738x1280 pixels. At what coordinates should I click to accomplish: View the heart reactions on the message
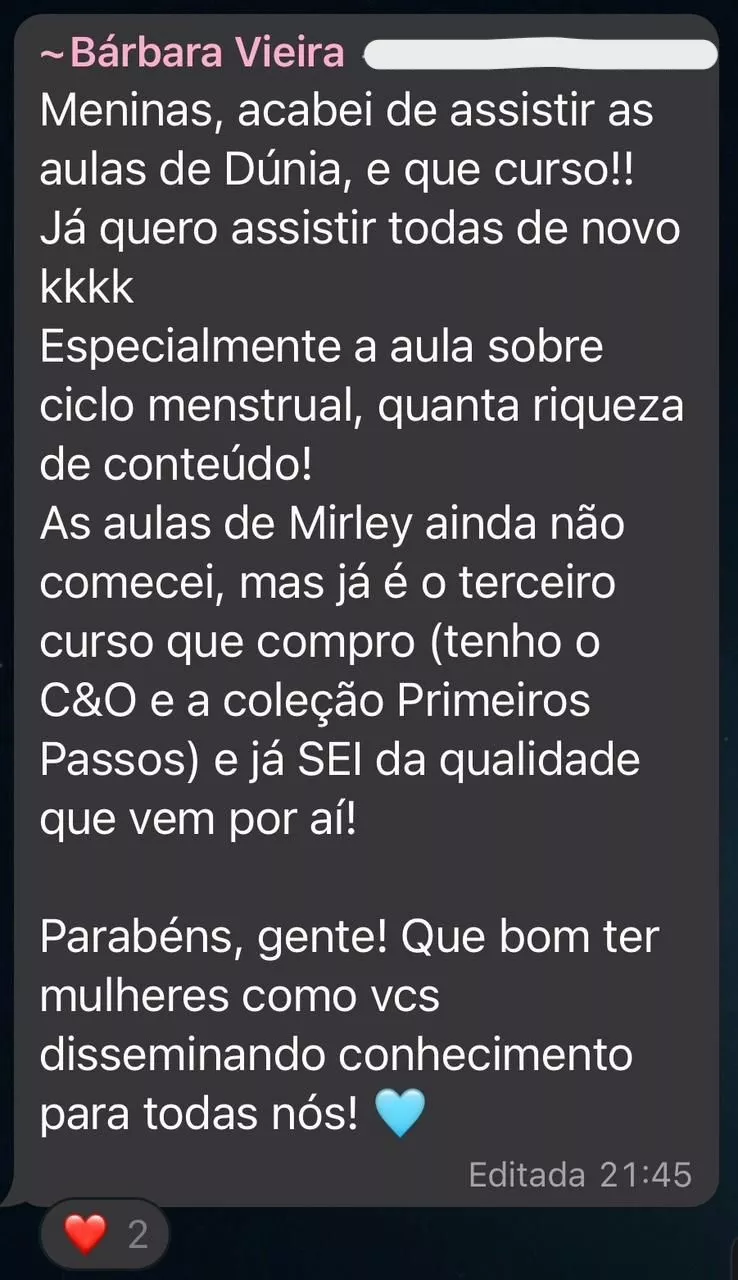(104, 1235)
